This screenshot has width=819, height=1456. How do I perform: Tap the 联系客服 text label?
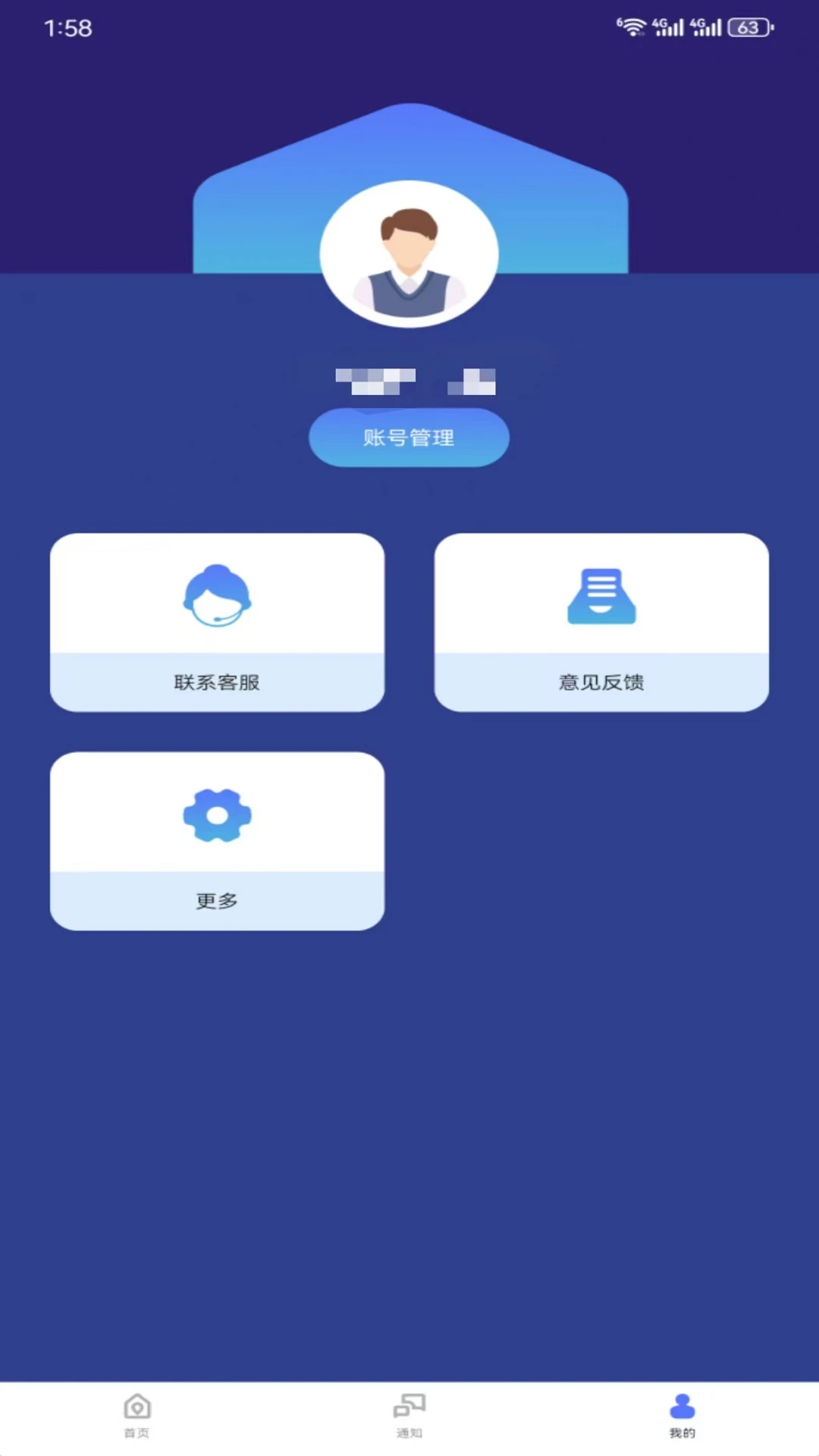pos(216,682)
